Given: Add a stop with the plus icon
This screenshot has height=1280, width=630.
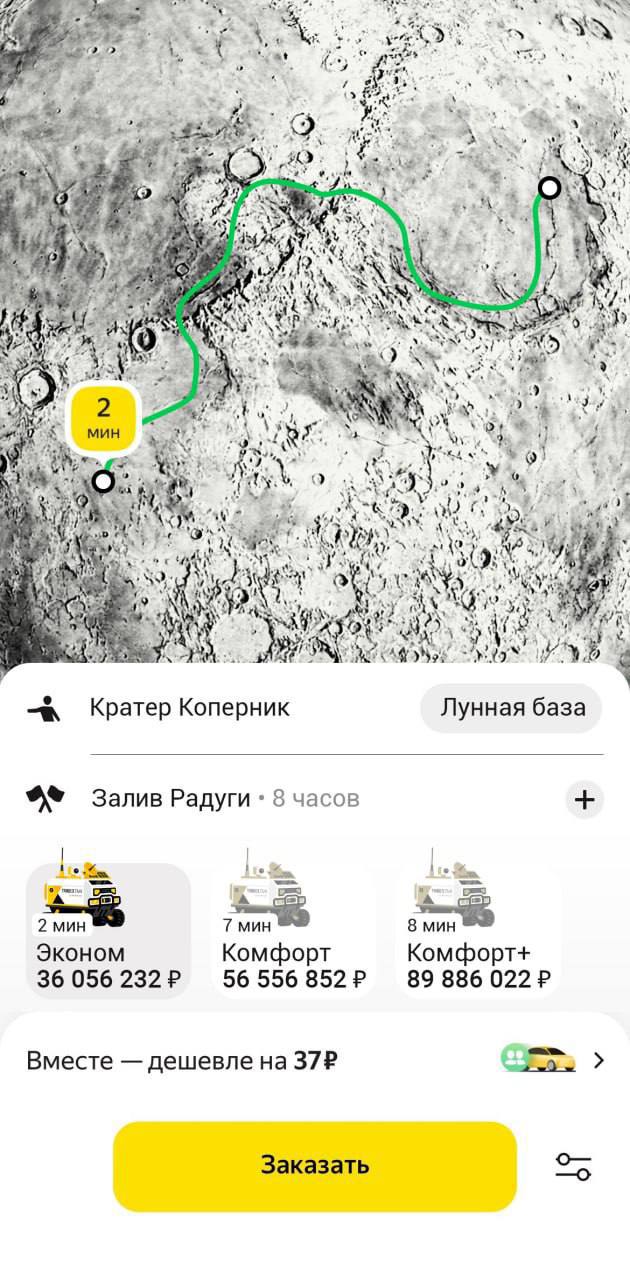Looking at the screenshot, I should point(585,799).
